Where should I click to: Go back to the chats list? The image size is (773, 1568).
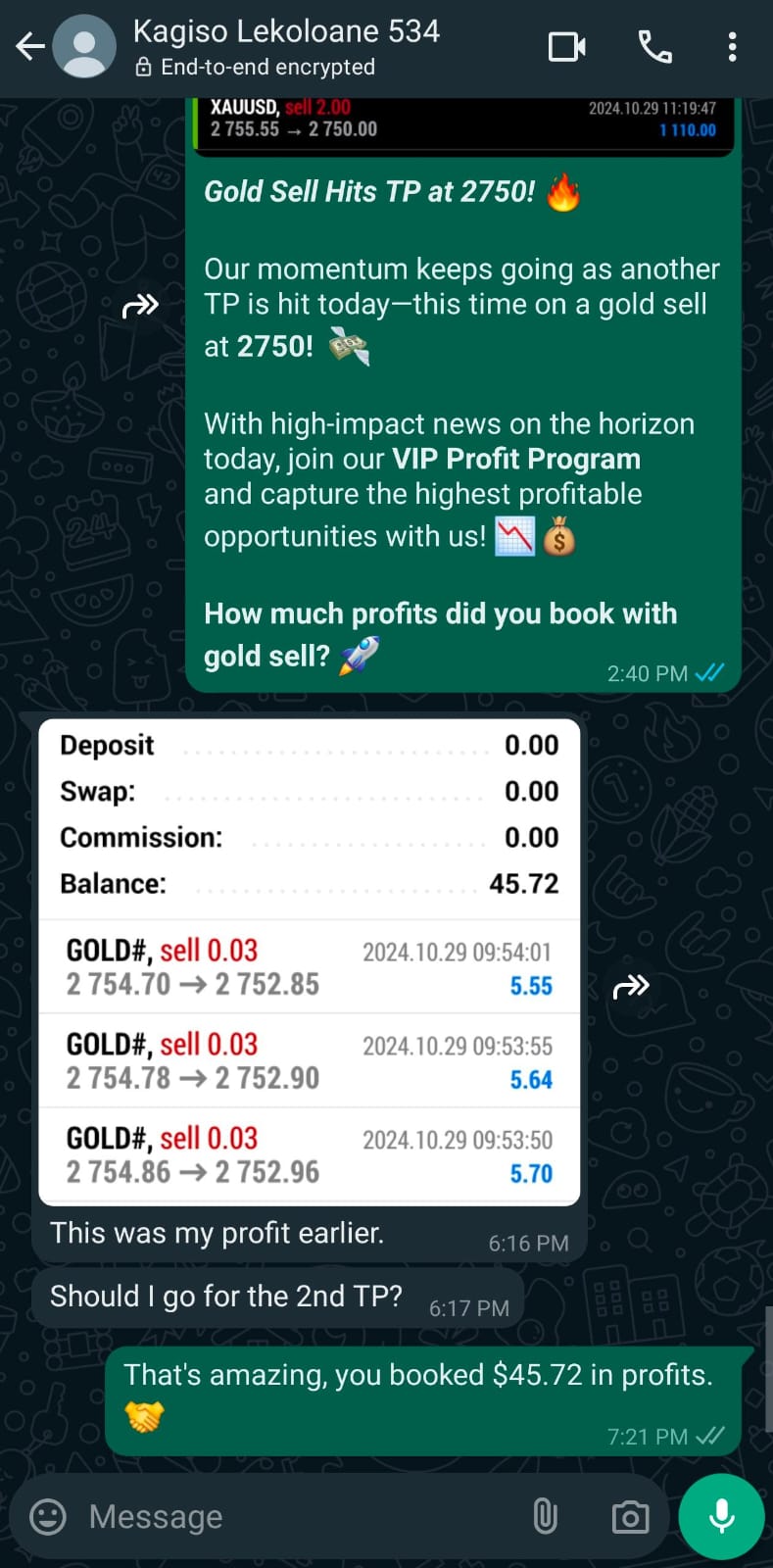(x=29, y=47)
